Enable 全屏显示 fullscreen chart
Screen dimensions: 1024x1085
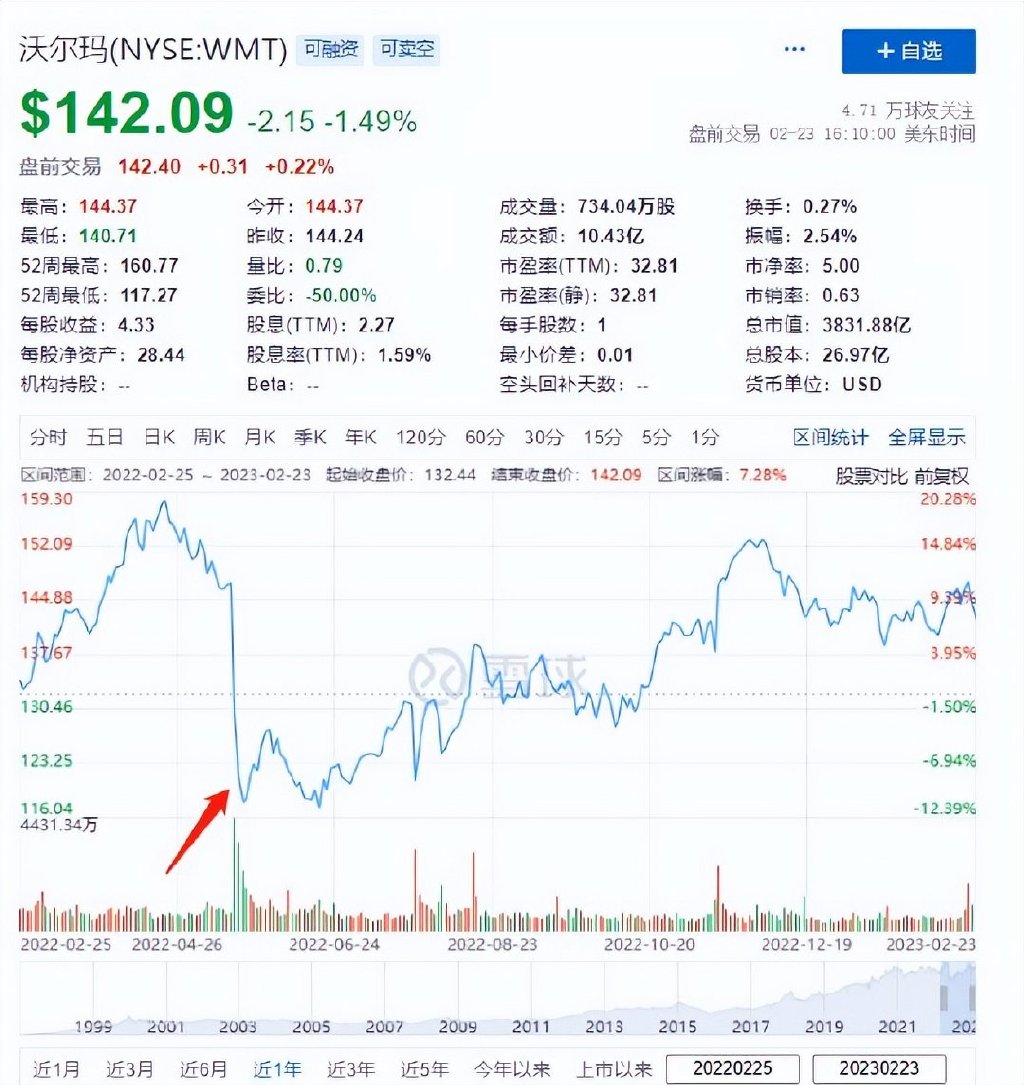click(927, 437)
